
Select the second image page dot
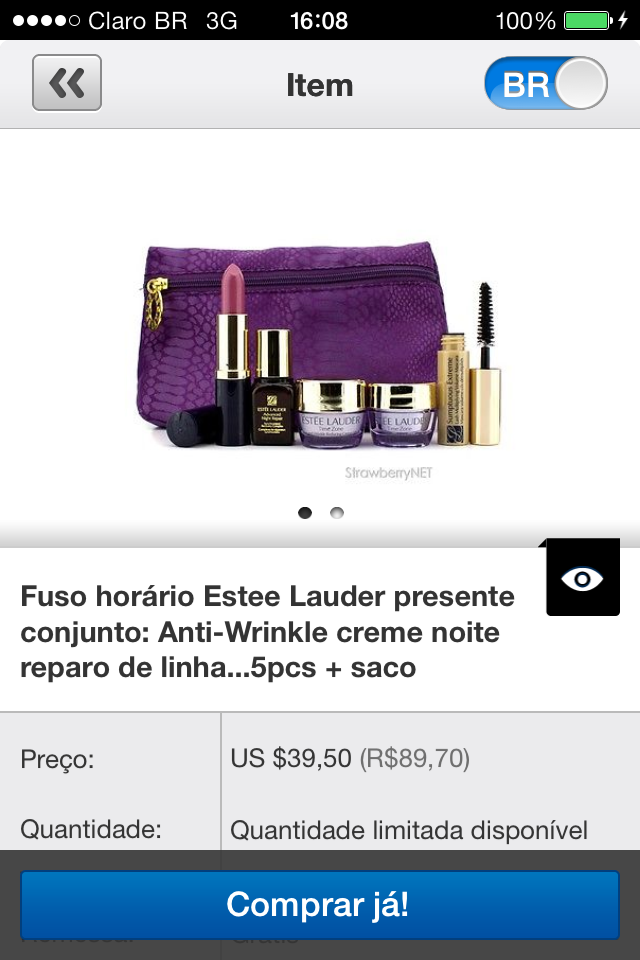point(337,512)
